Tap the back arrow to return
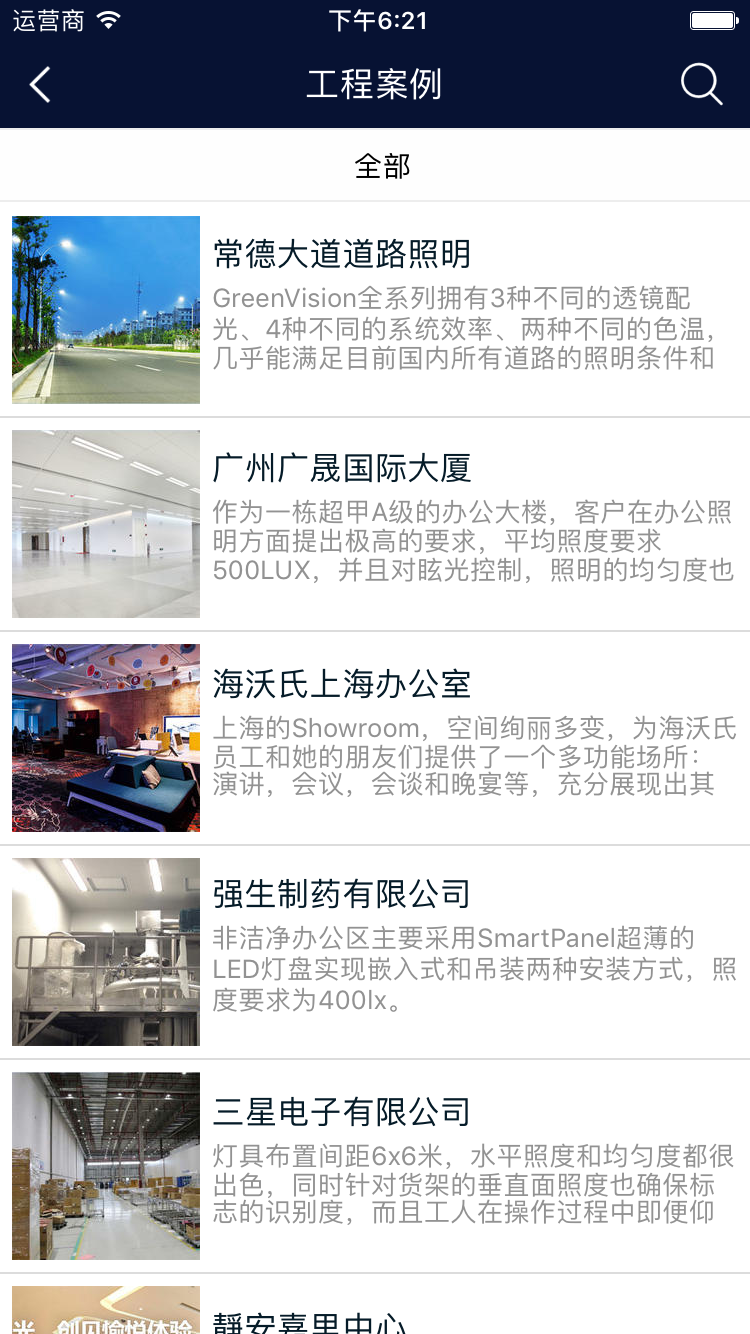This screenshot has width=750, height=1334. [x=38, y=84]
